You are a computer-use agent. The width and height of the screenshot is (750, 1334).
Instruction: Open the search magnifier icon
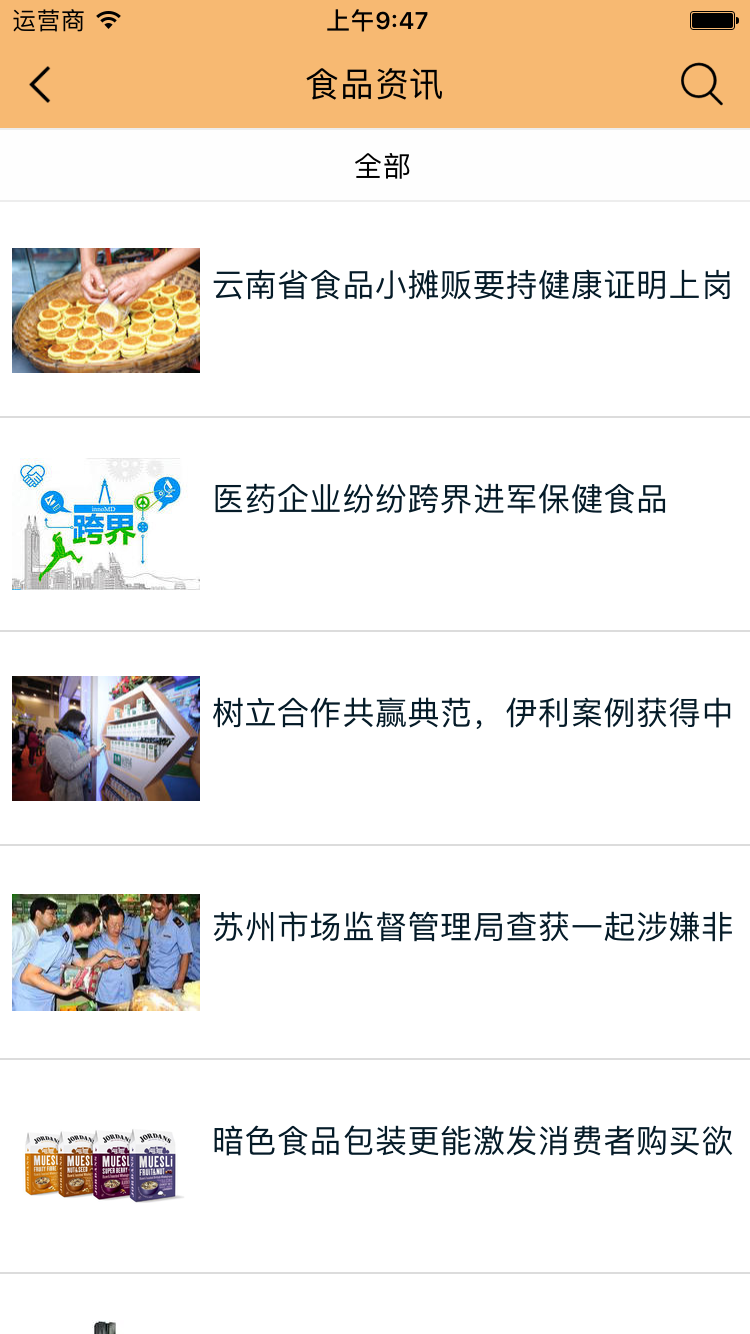(x=701, y=85)
